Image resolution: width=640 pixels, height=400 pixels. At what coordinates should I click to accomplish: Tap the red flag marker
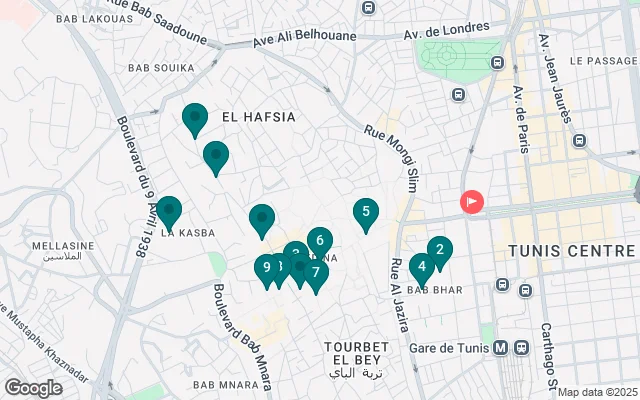pos(471,202)
